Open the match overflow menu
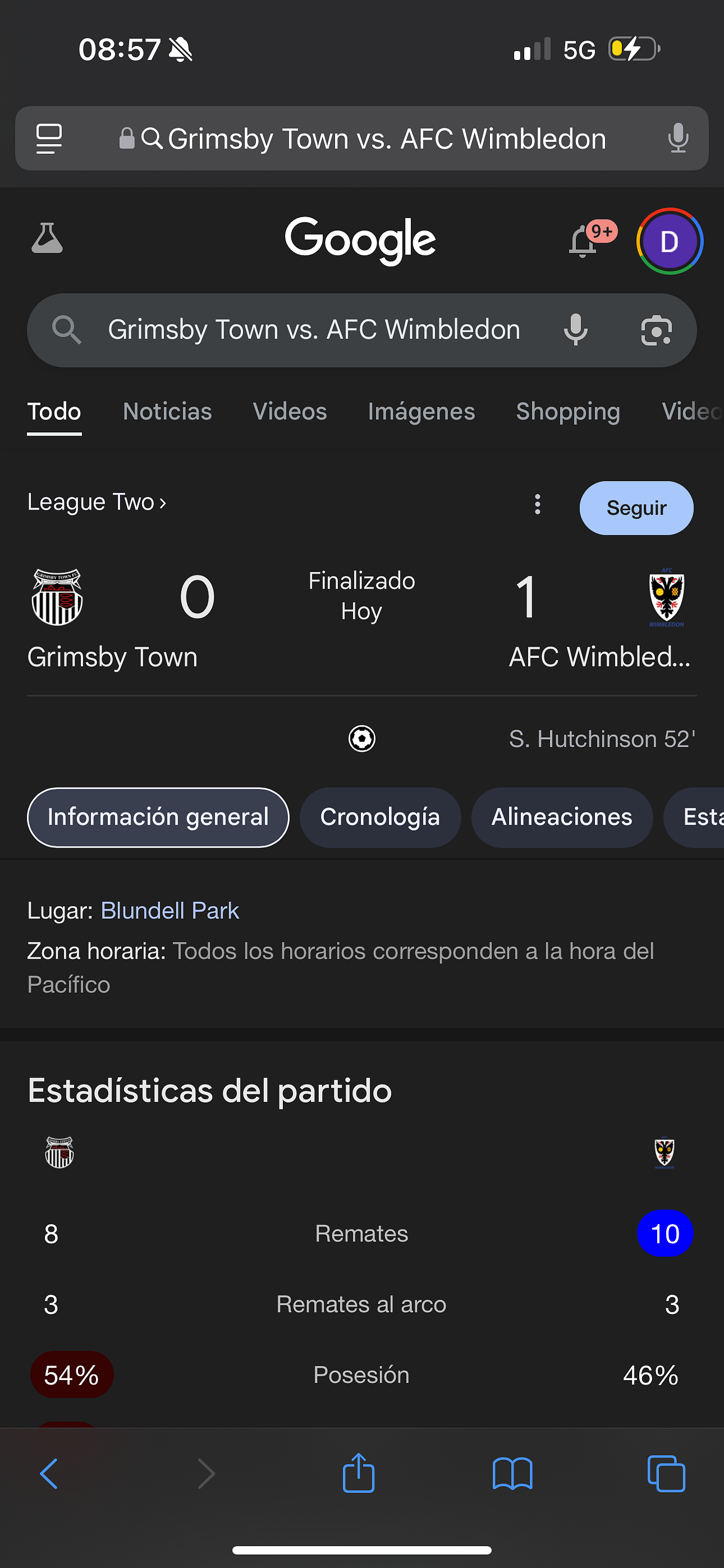This screenshot has width=724, height=1568. (537, 504)
